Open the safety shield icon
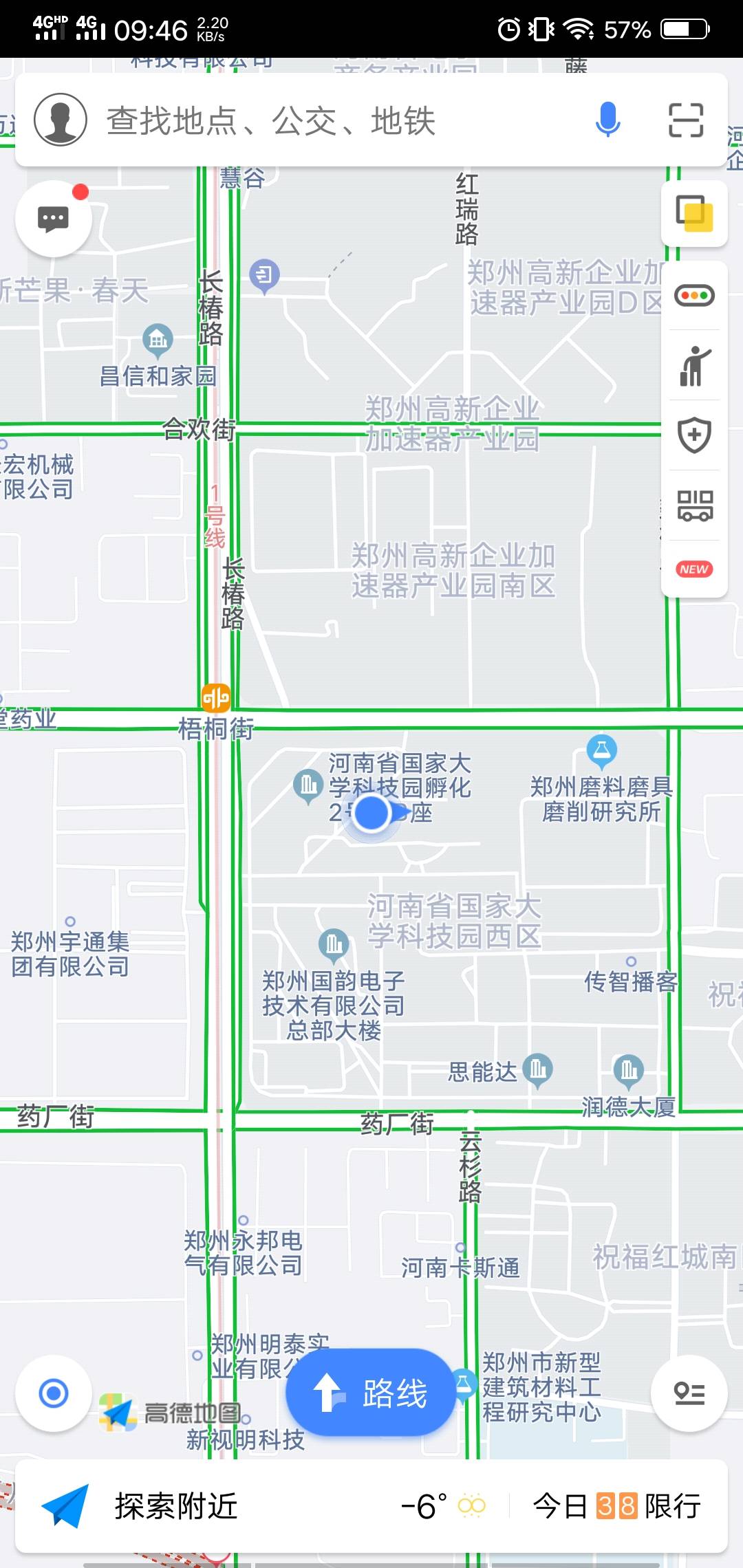 click(694, 435)
